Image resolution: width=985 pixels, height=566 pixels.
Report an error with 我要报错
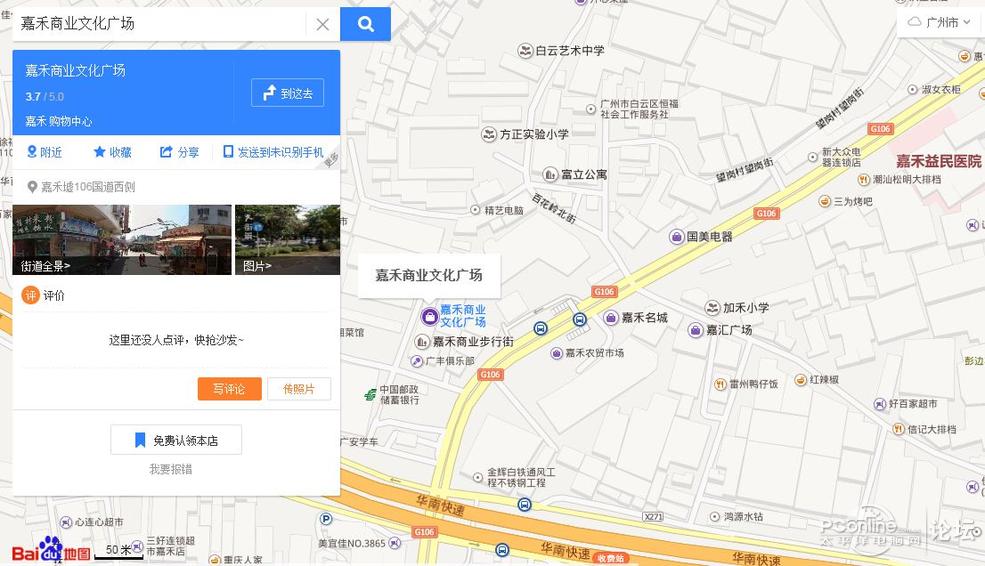tap(170, 469)
